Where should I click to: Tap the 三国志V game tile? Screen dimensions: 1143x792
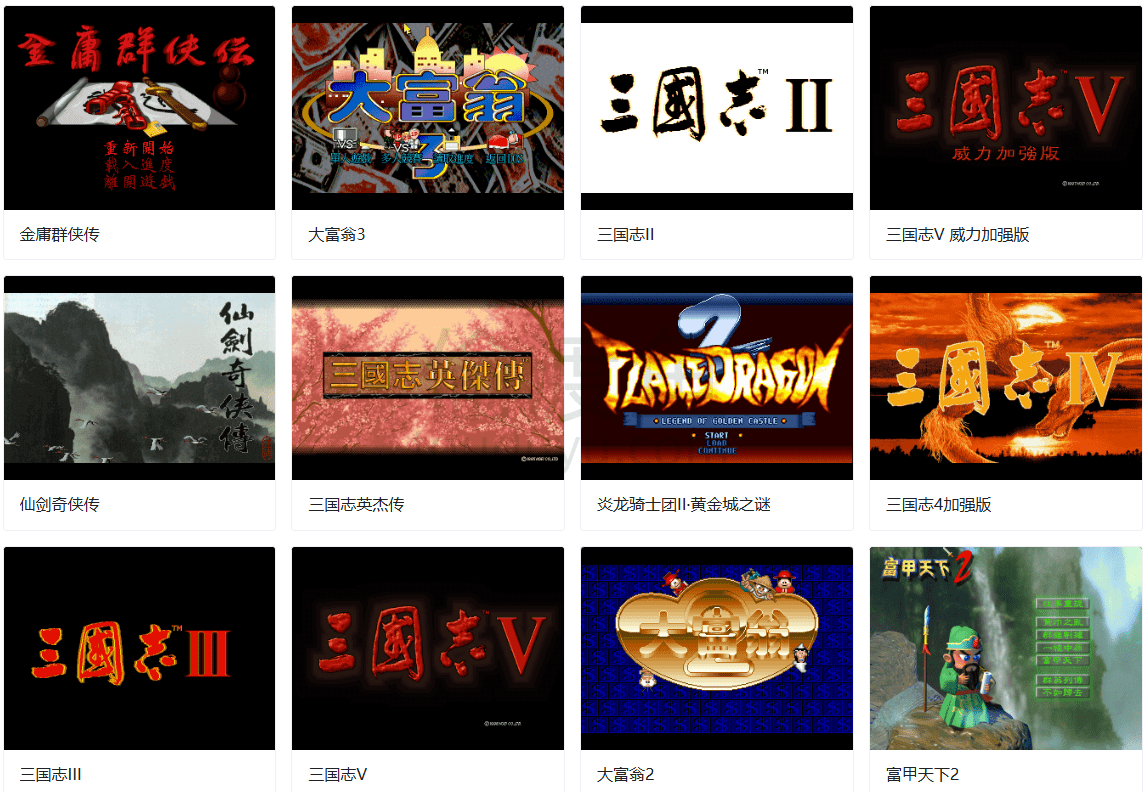pyautogui.click(x=428, y=669)
